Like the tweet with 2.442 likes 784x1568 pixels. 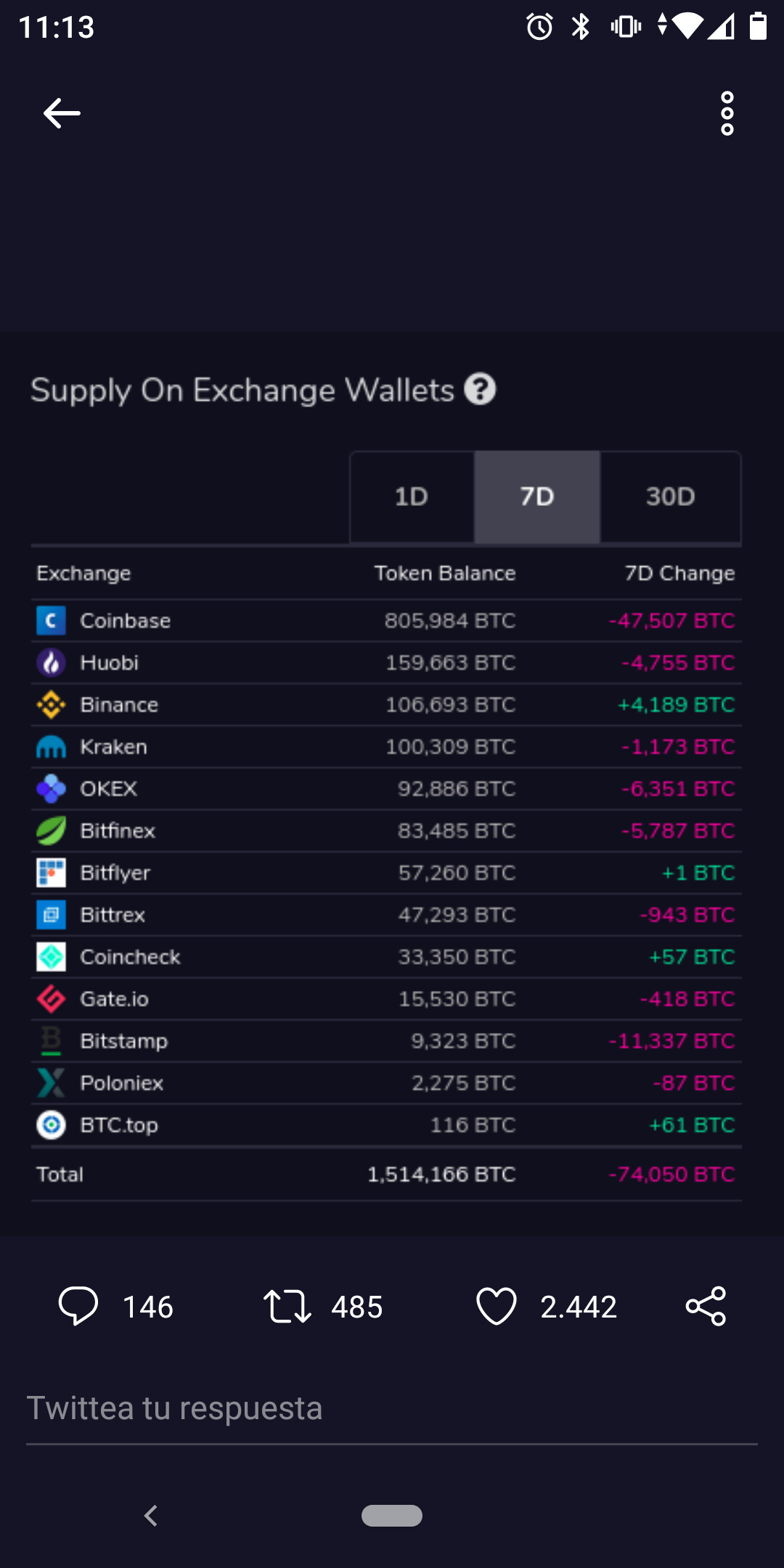pos(497,1306)
